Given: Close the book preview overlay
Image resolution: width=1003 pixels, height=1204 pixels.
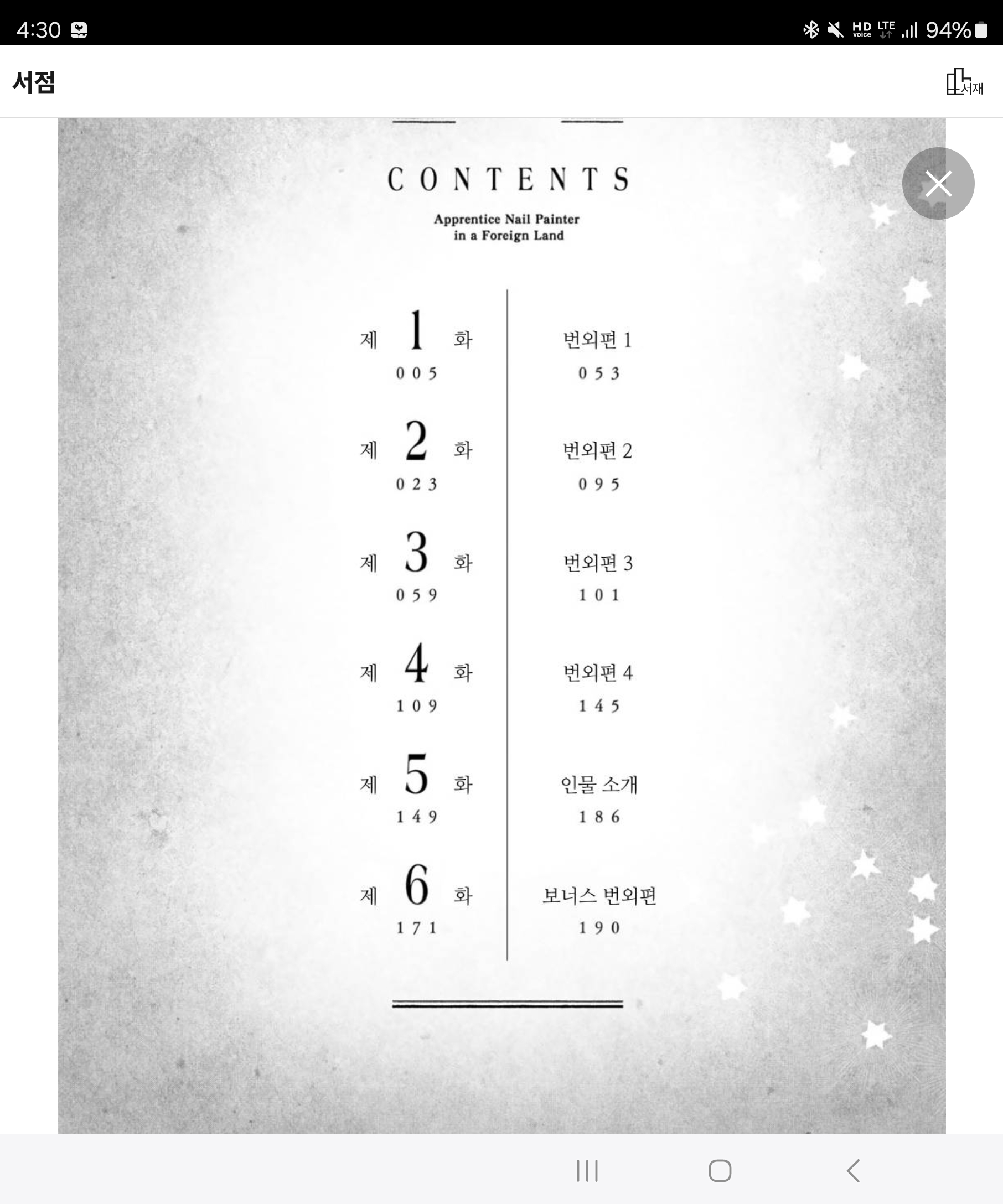Looking at the screenshot, I should pos(938,184).
